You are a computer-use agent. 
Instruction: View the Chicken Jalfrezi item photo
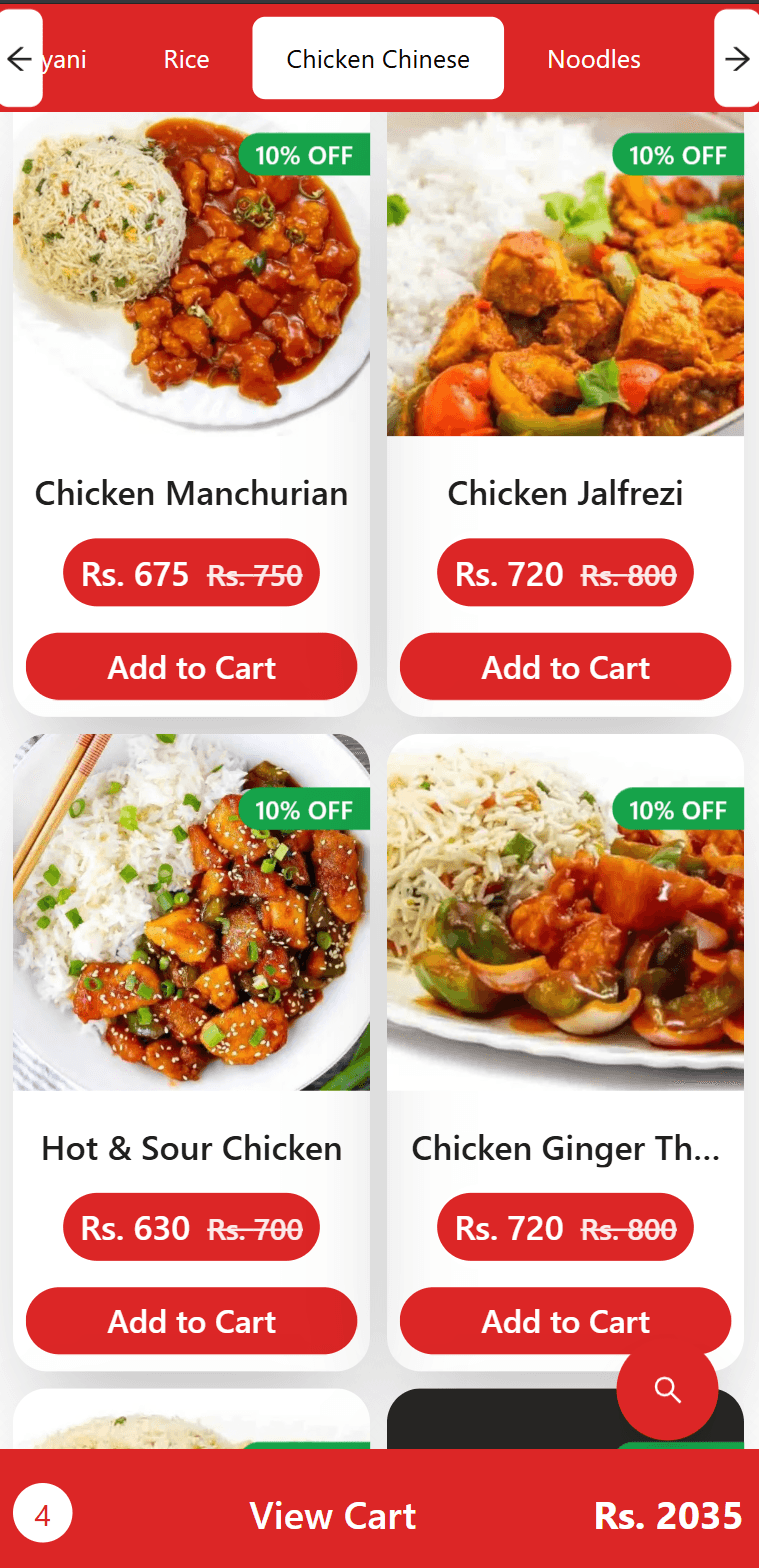point(565,275)
